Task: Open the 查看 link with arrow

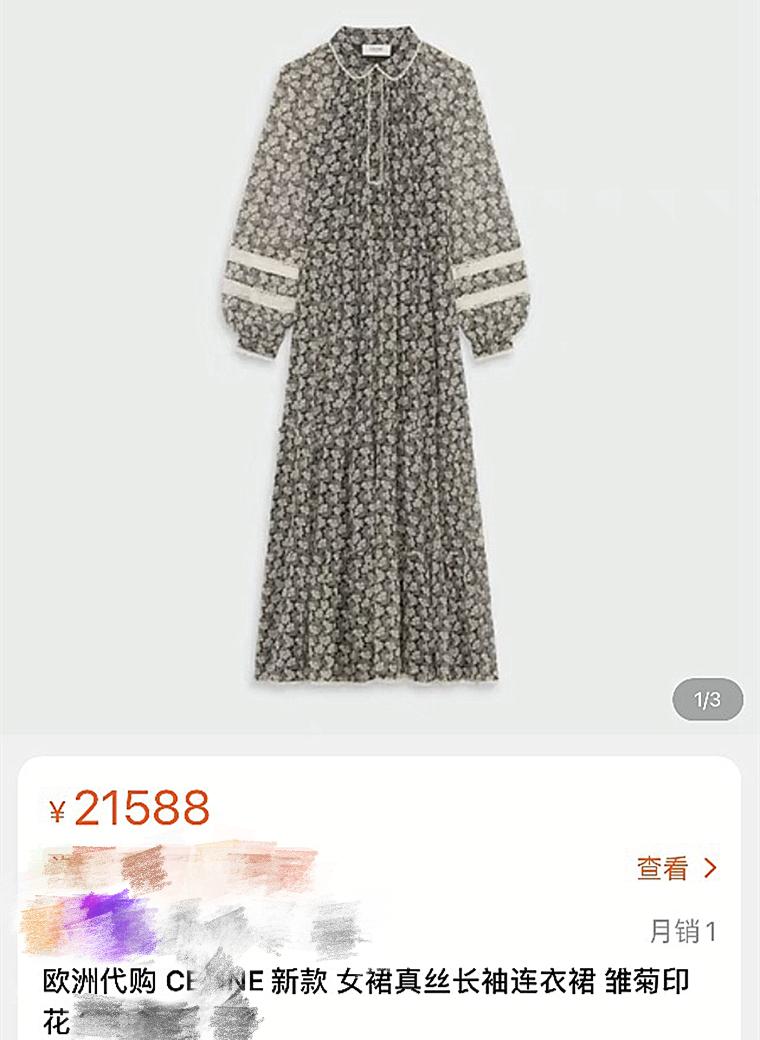Action: (677, 868)
